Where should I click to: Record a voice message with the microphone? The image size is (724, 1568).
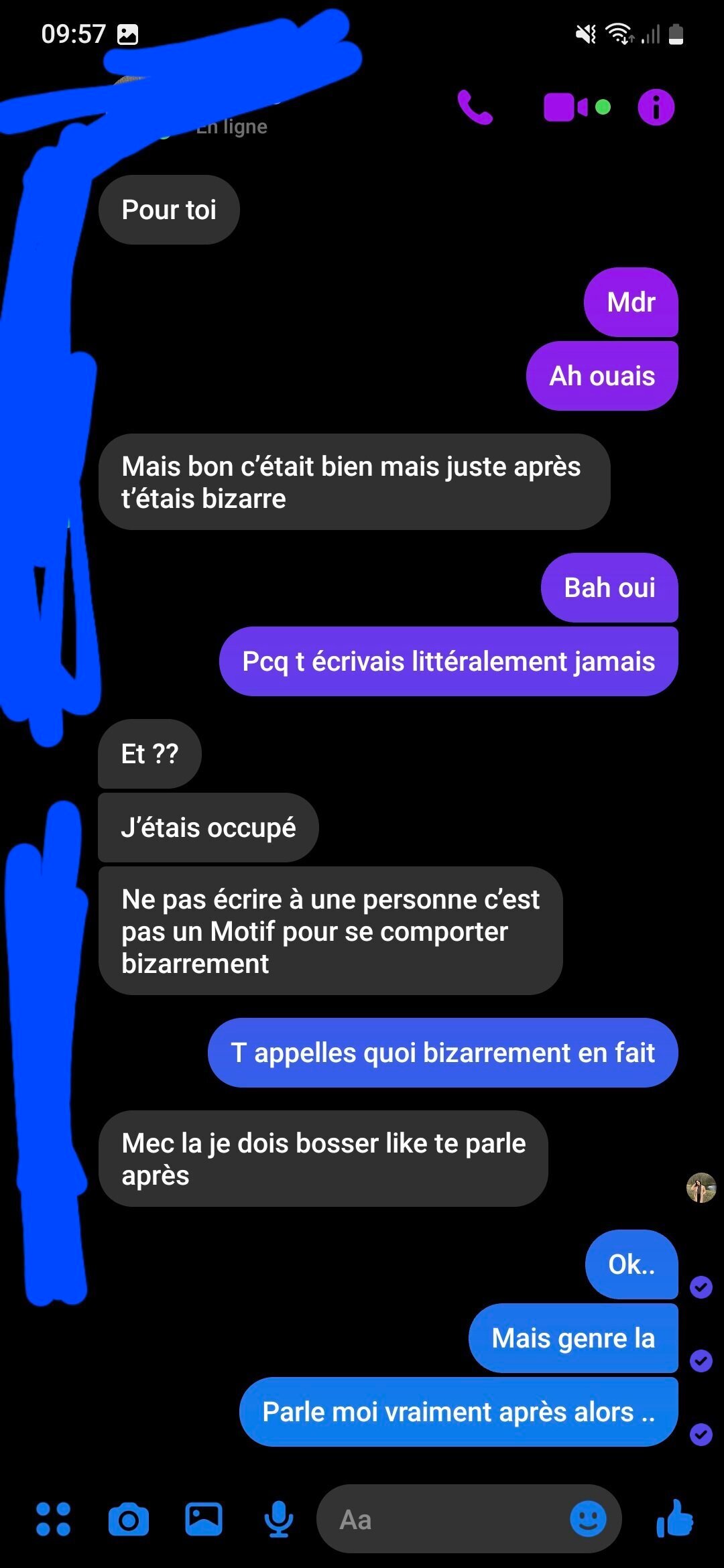pos(279,1519)
